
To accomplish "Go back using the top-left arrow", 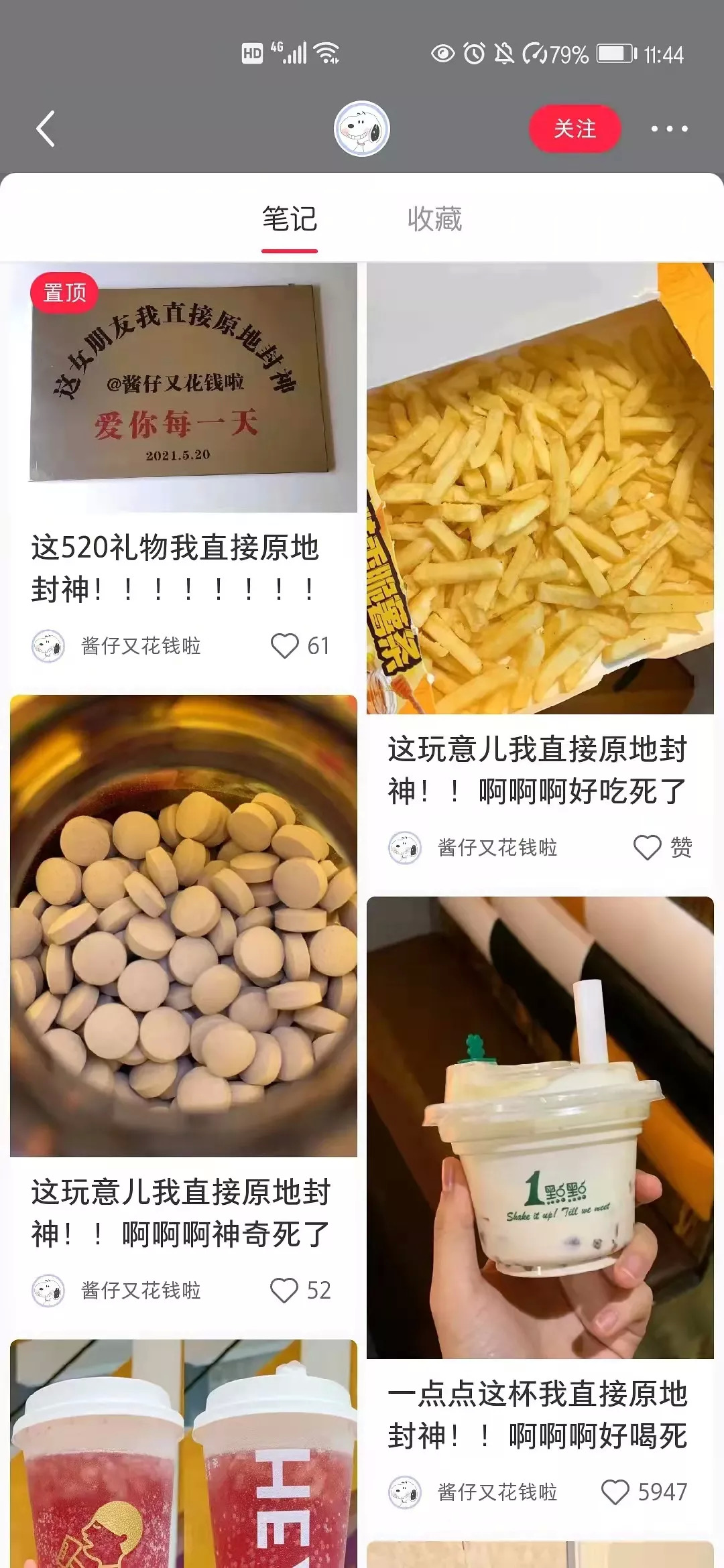I will coord(46,129).
